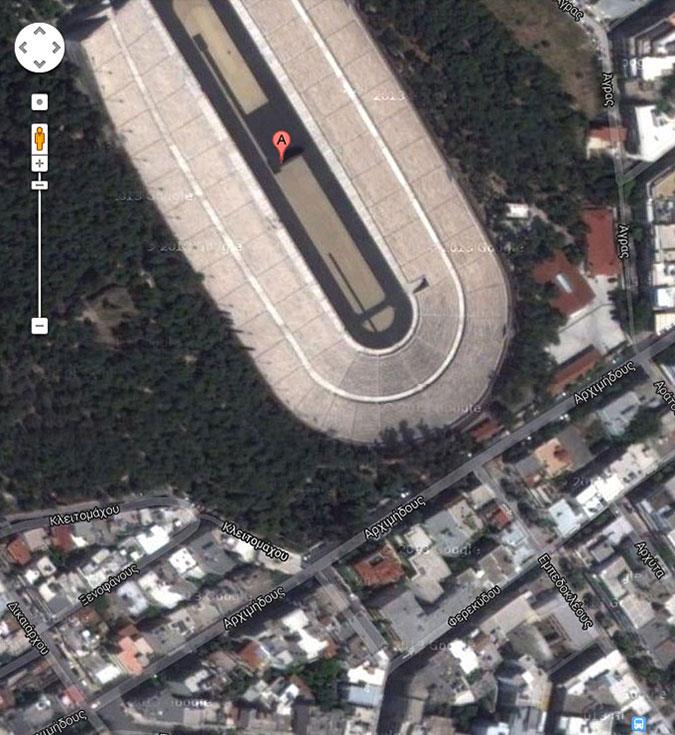Tap the blue bus stop icon
Image resolution: width=675 pixels, height=735 pixels.
point(638,724)
